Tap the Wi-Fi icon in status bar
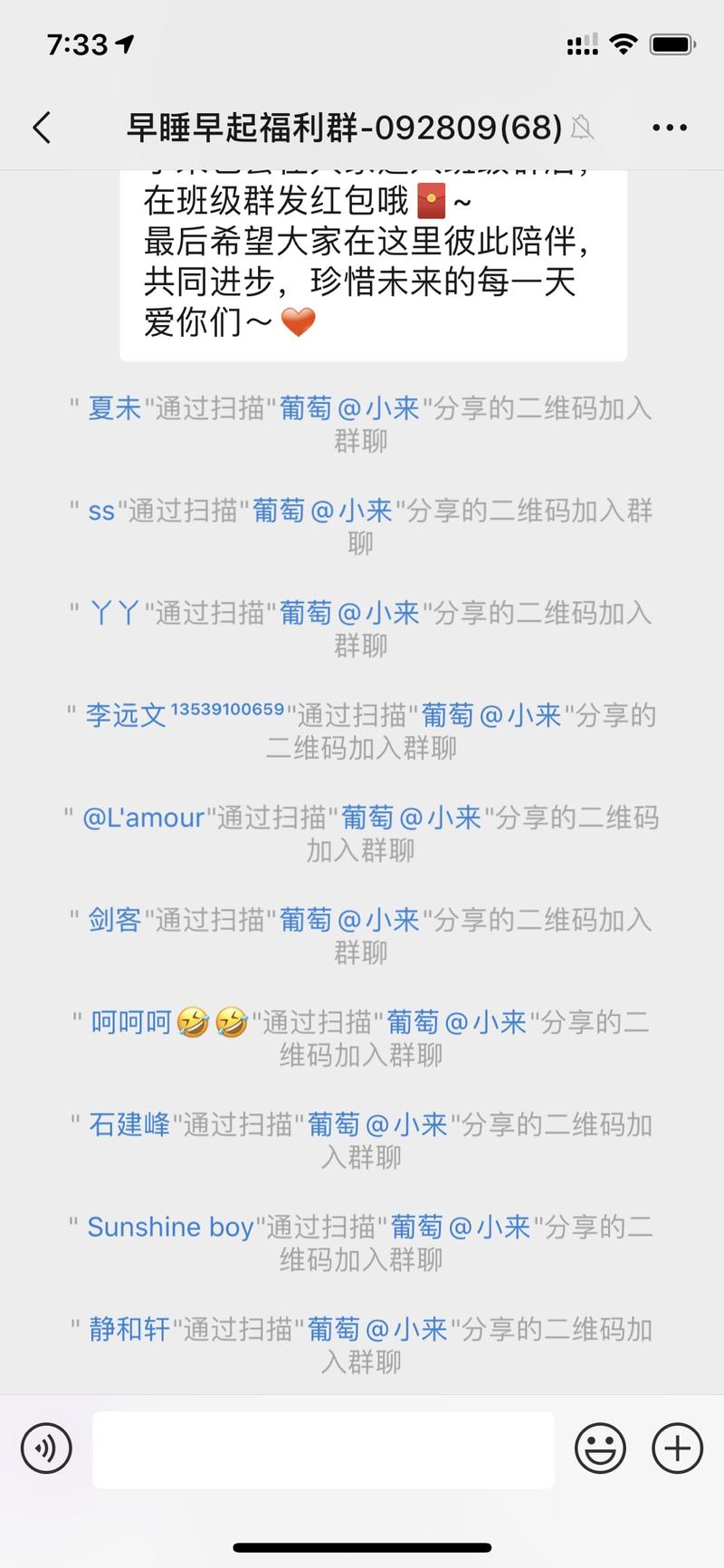Viewport: 724px width, 1568px height. [x=625, y=42]
